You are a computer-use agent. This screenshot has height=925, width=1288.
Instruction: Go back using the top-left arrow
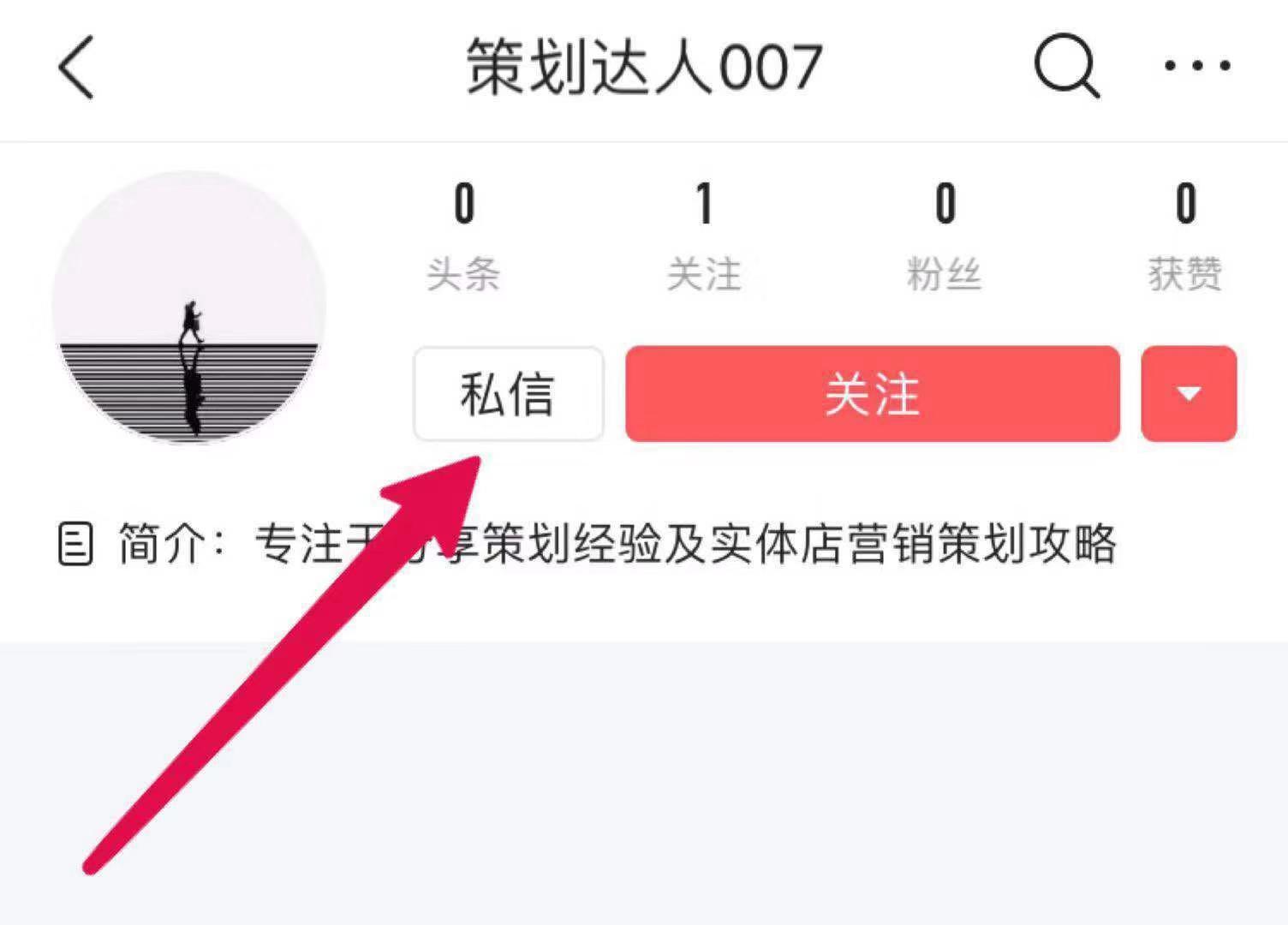[75, 68]
